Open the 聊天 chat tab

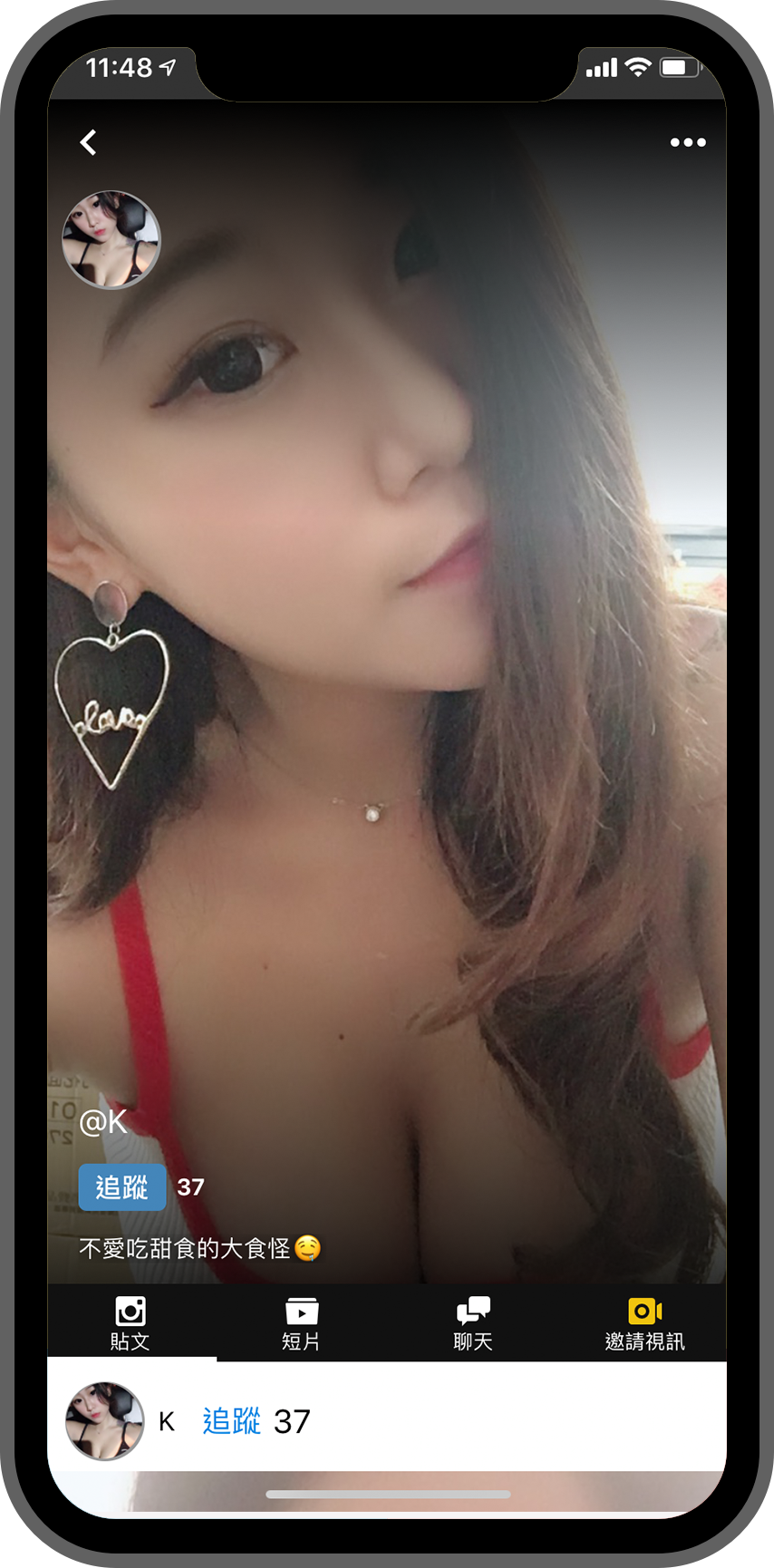473,1323
